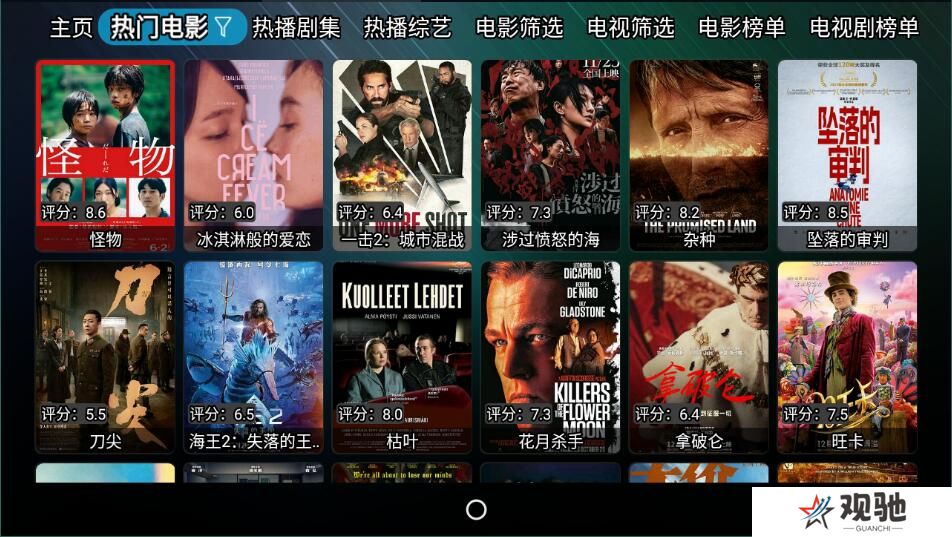The width and height of the screenshot is (952, 537).
Task: Switch to the 主页 tab
Action: 71,27
